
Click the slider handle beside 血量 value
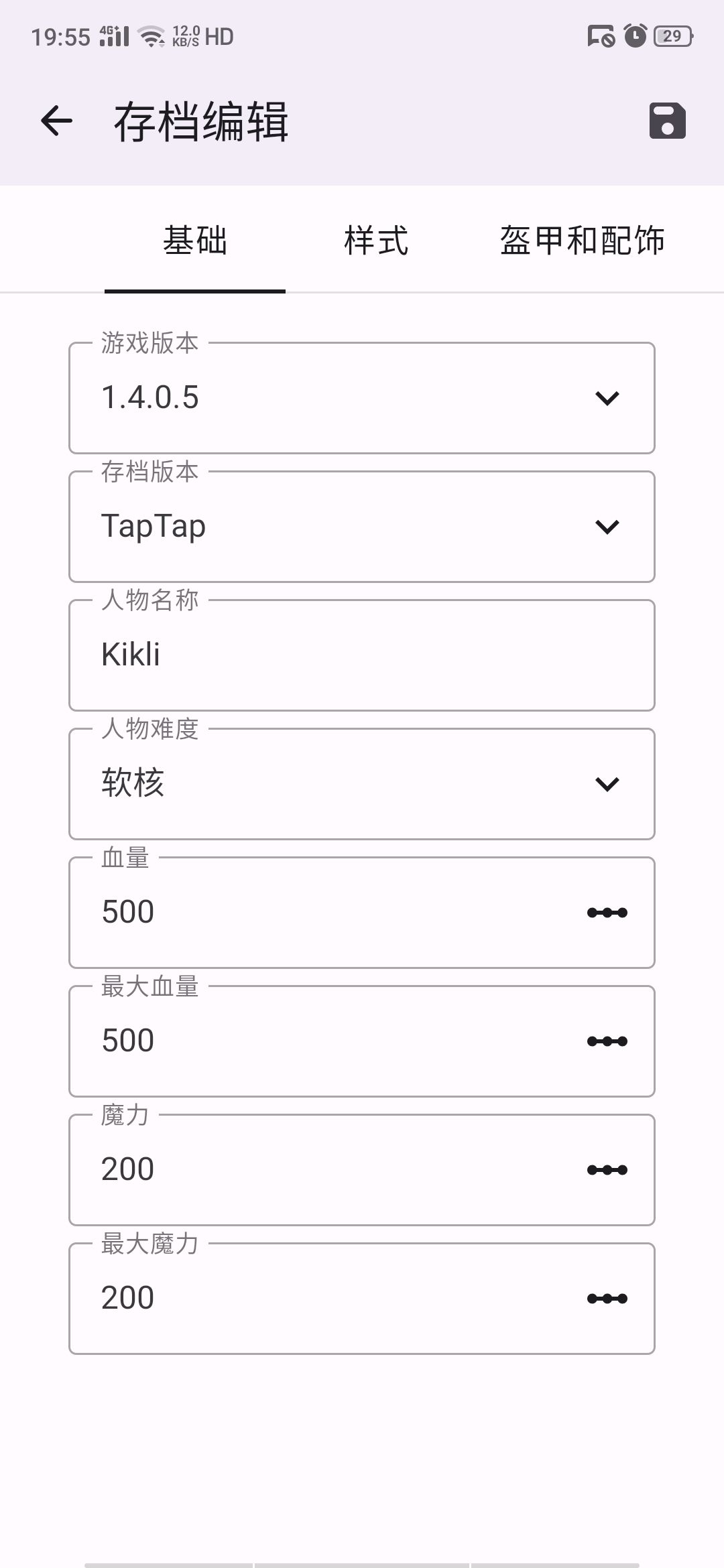pos(607,911)
